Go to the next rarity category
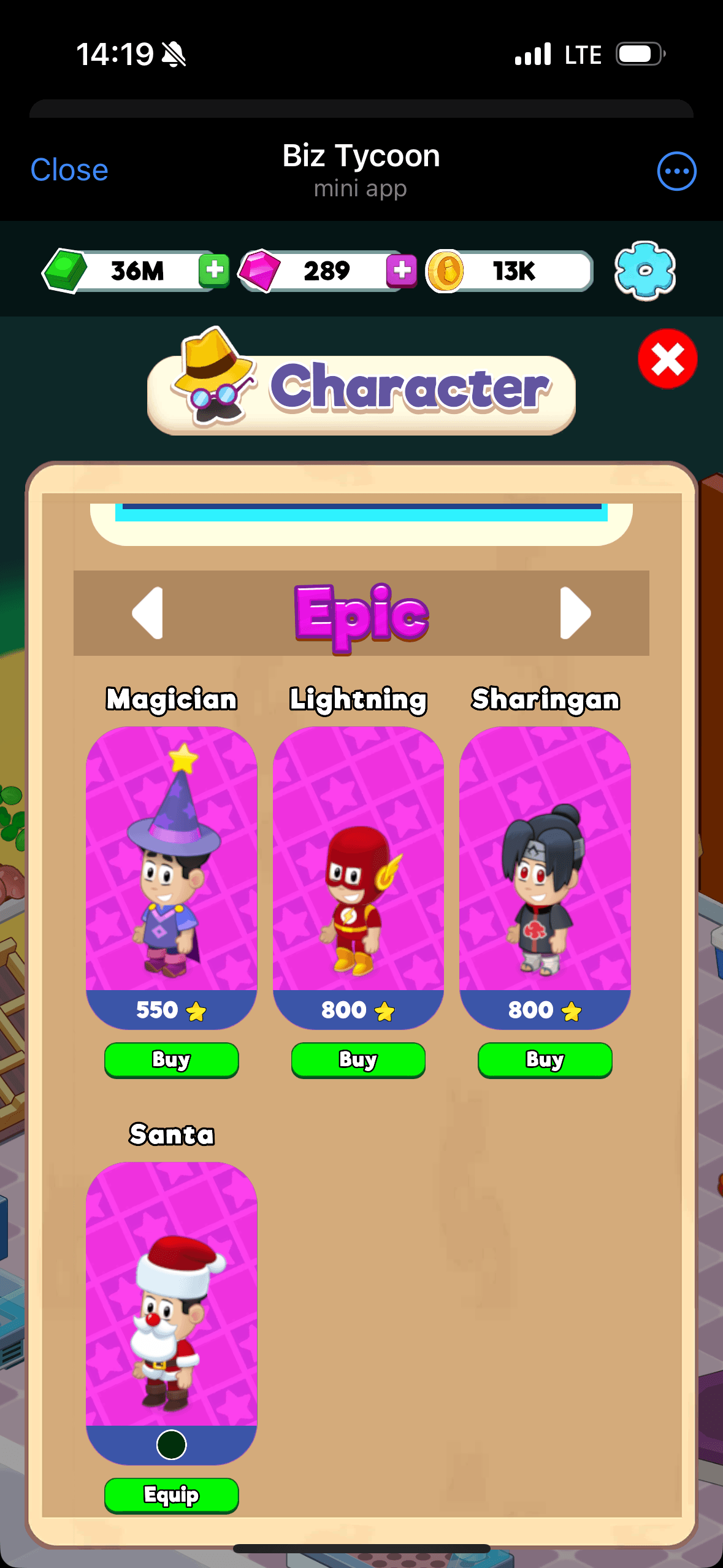The image size is (723, 1568). point(575,613)
